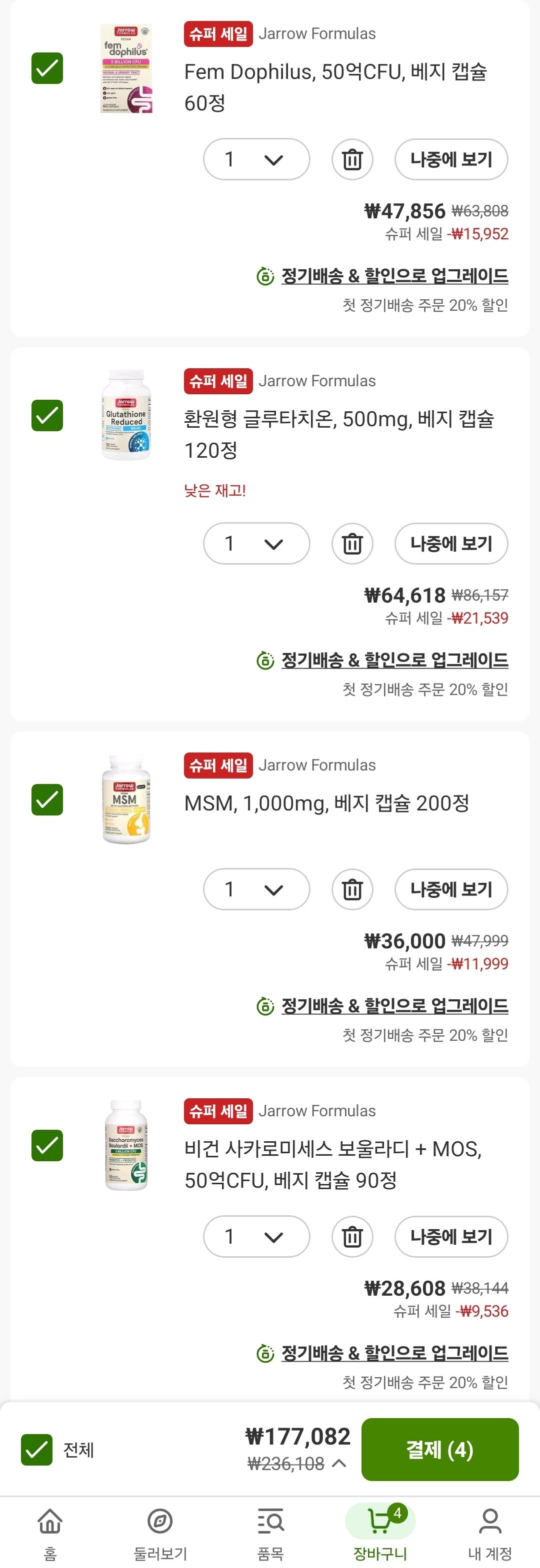Expand the total price breakdown chevron
Image resolution: width=540 pixels, height=1568 pixels.
click(x=339, y=1463)
